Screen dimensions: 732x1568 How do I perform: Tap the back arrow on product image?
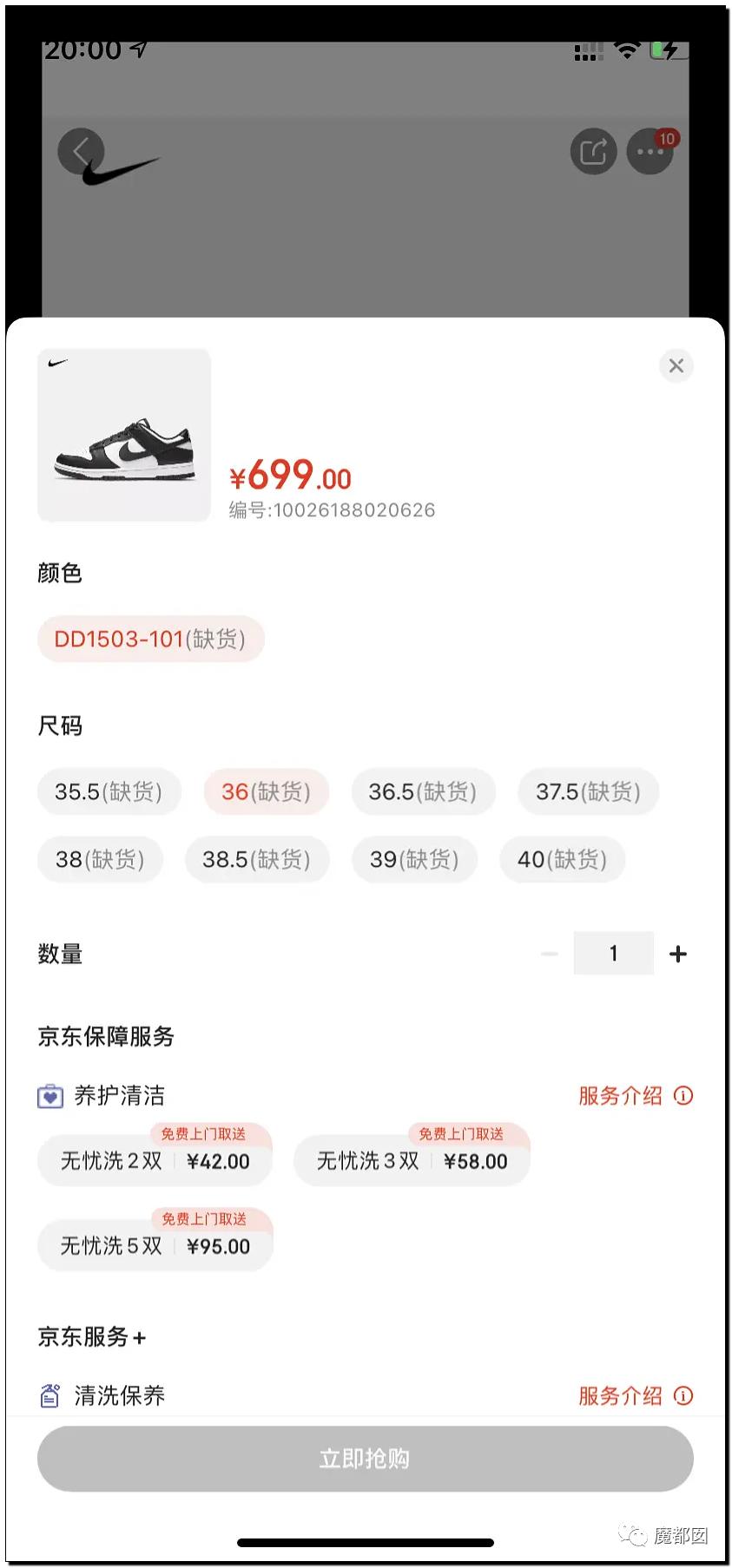click(82, 151)
